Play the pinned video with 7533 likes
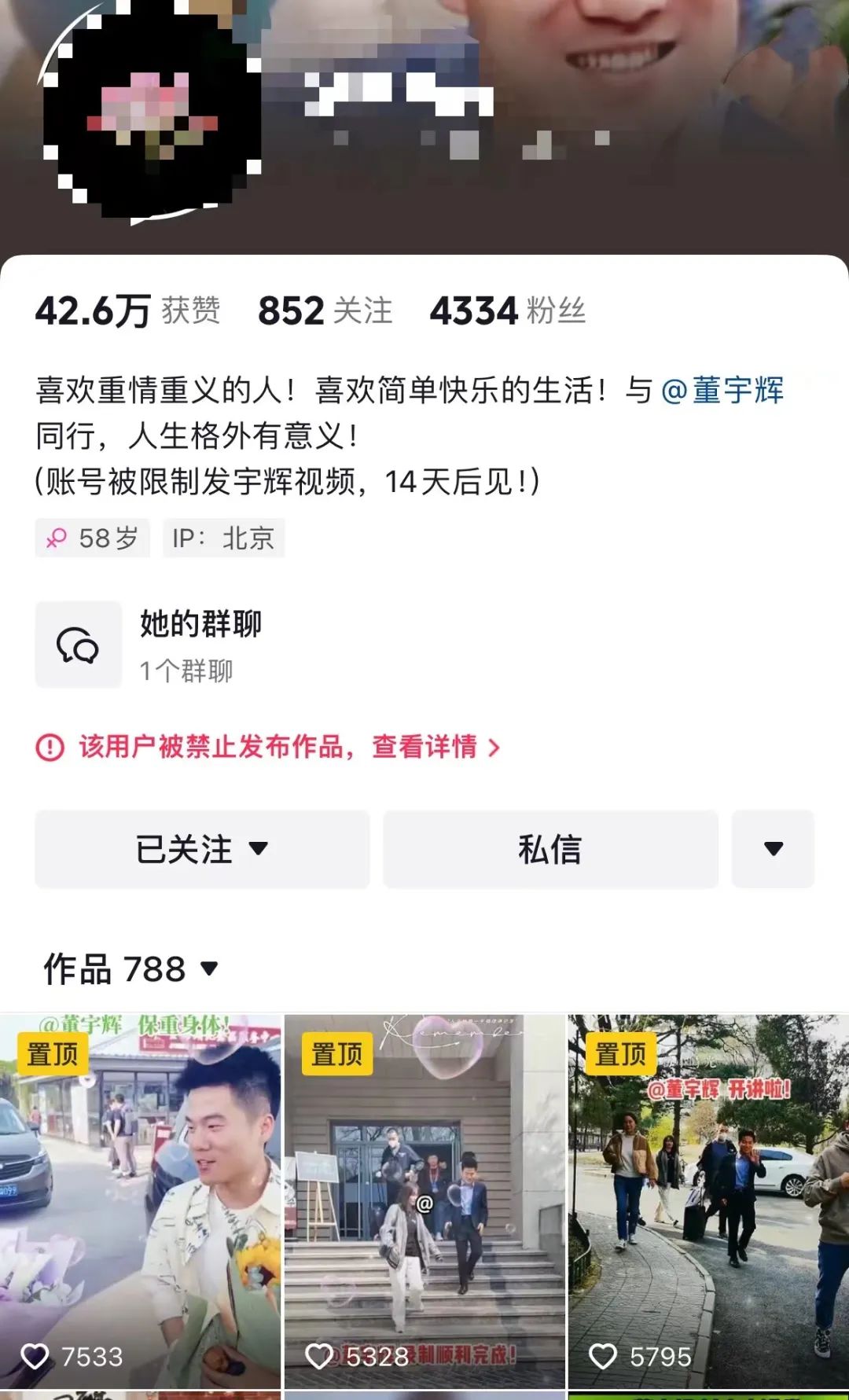This screenshot has height=1400, width=849. click(140, 1203)
